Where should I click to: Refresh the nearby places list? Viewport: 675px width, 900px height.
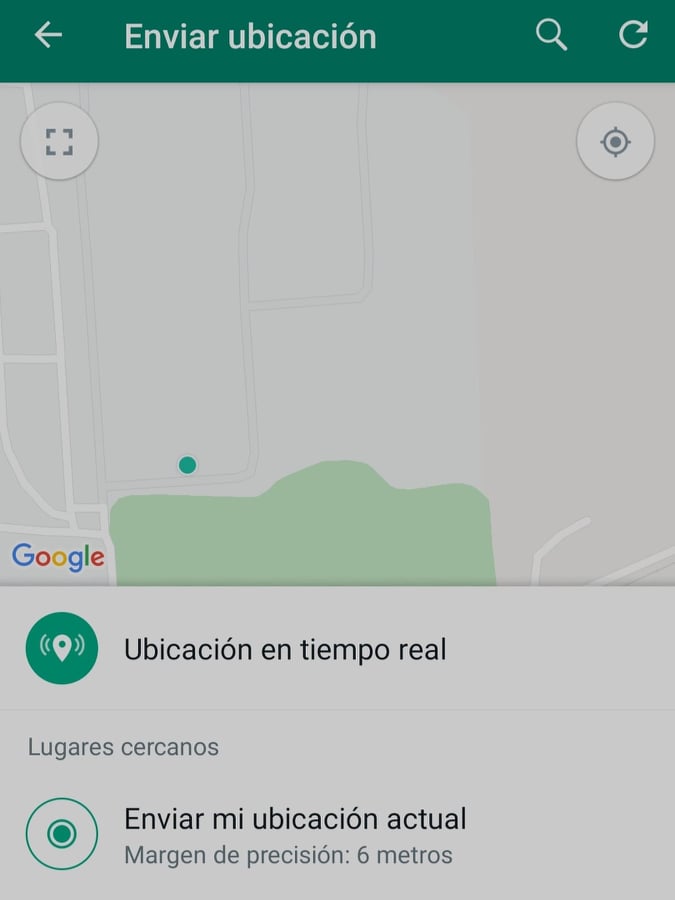click(x=633, y=36)
